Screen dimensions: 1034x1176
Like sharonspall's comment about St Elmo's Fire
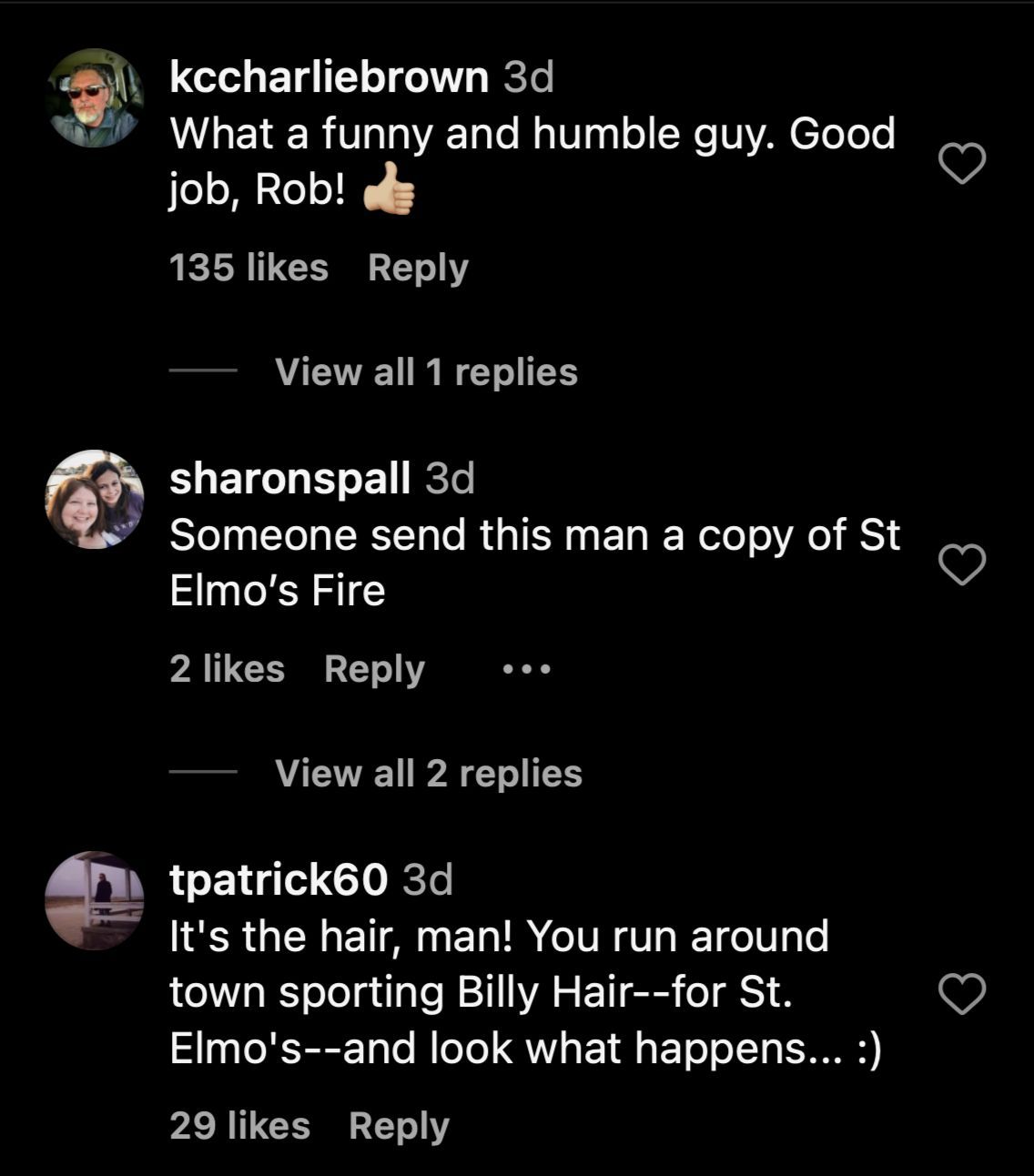(x=962, y=565)
